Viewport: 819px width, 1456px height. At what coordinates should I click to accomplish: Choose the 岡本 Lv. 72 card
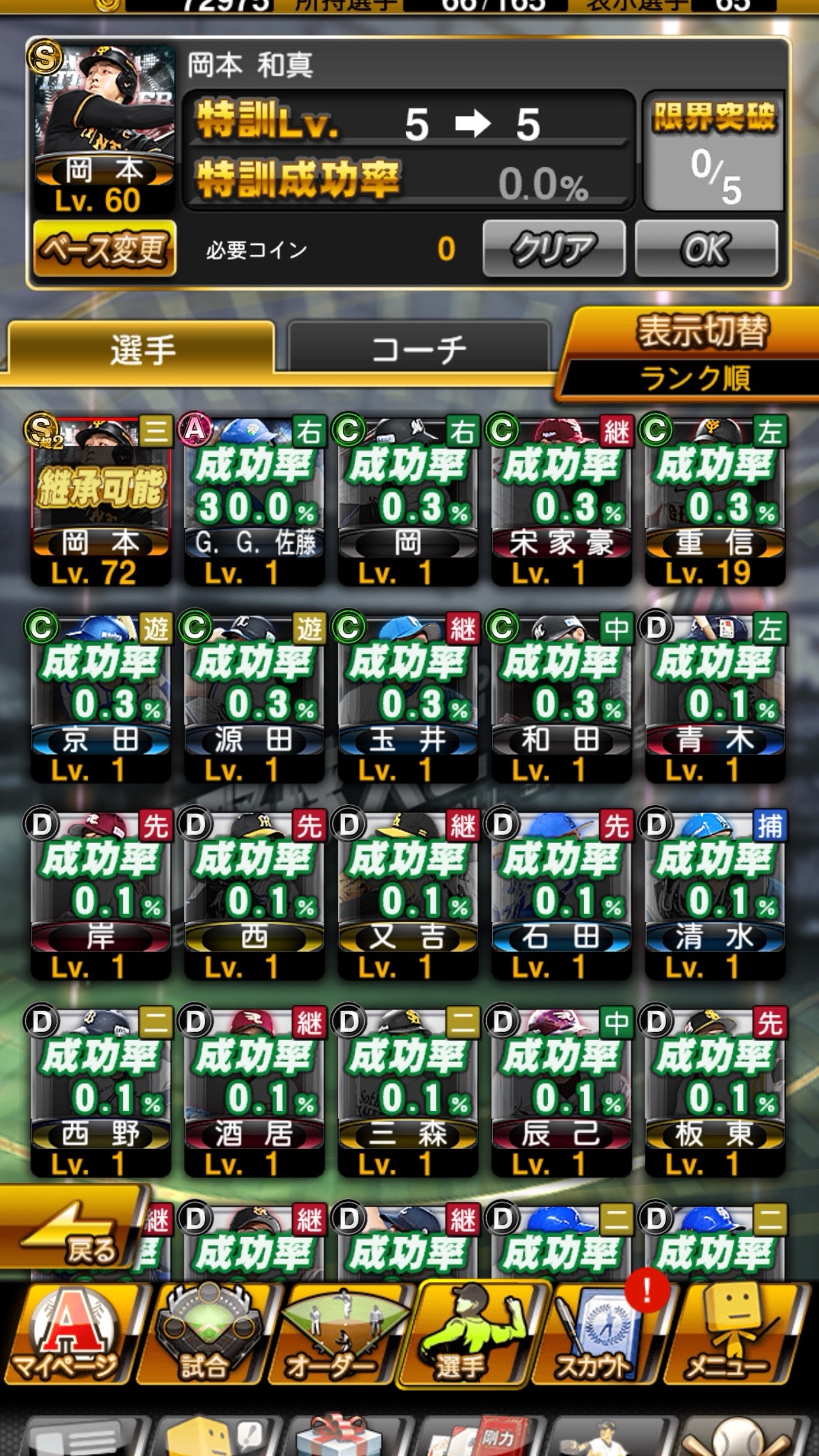point(101,501)
